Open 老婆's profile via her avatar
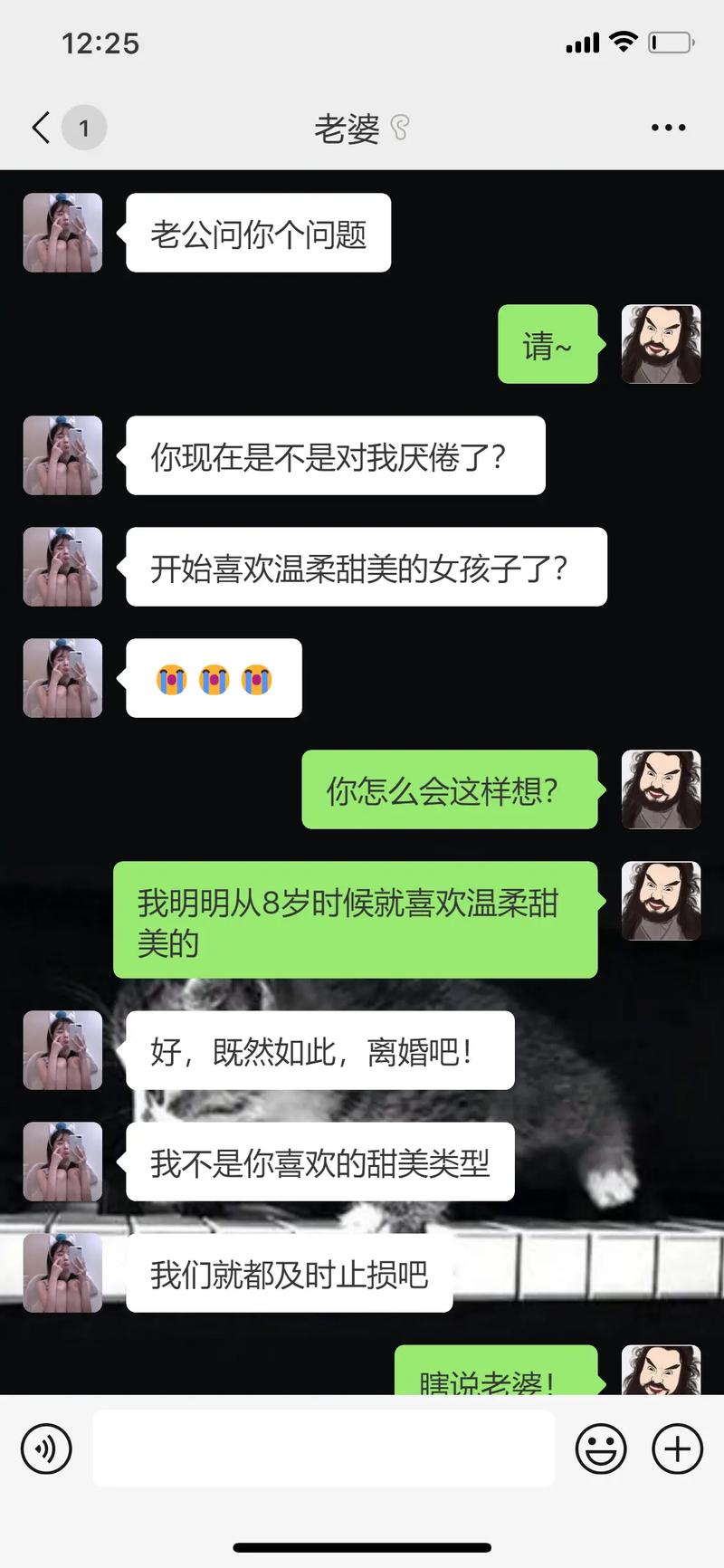This screenshot has width=724, height=1568. coord(62,233)
